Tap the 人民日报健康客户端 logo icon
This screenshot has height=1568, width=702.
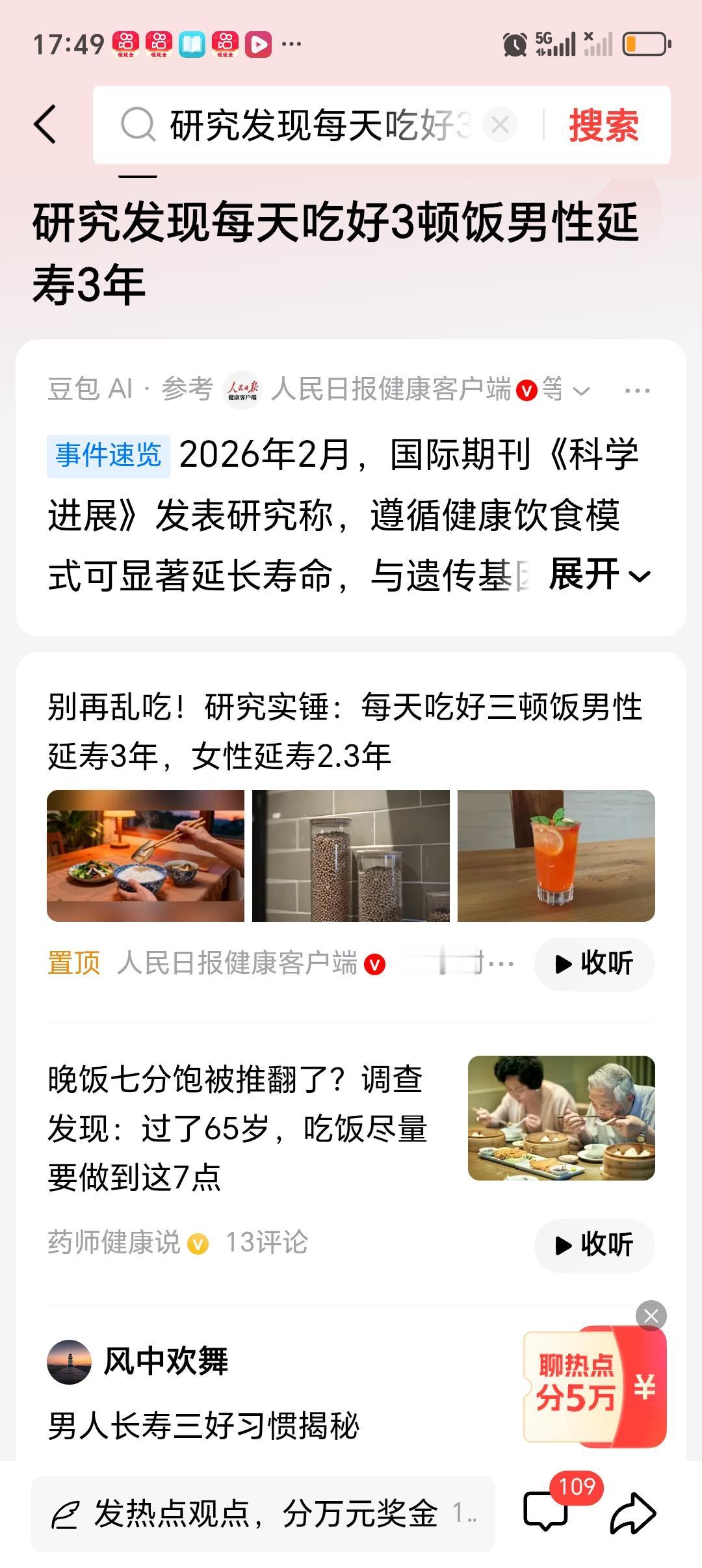pos(244,389)
